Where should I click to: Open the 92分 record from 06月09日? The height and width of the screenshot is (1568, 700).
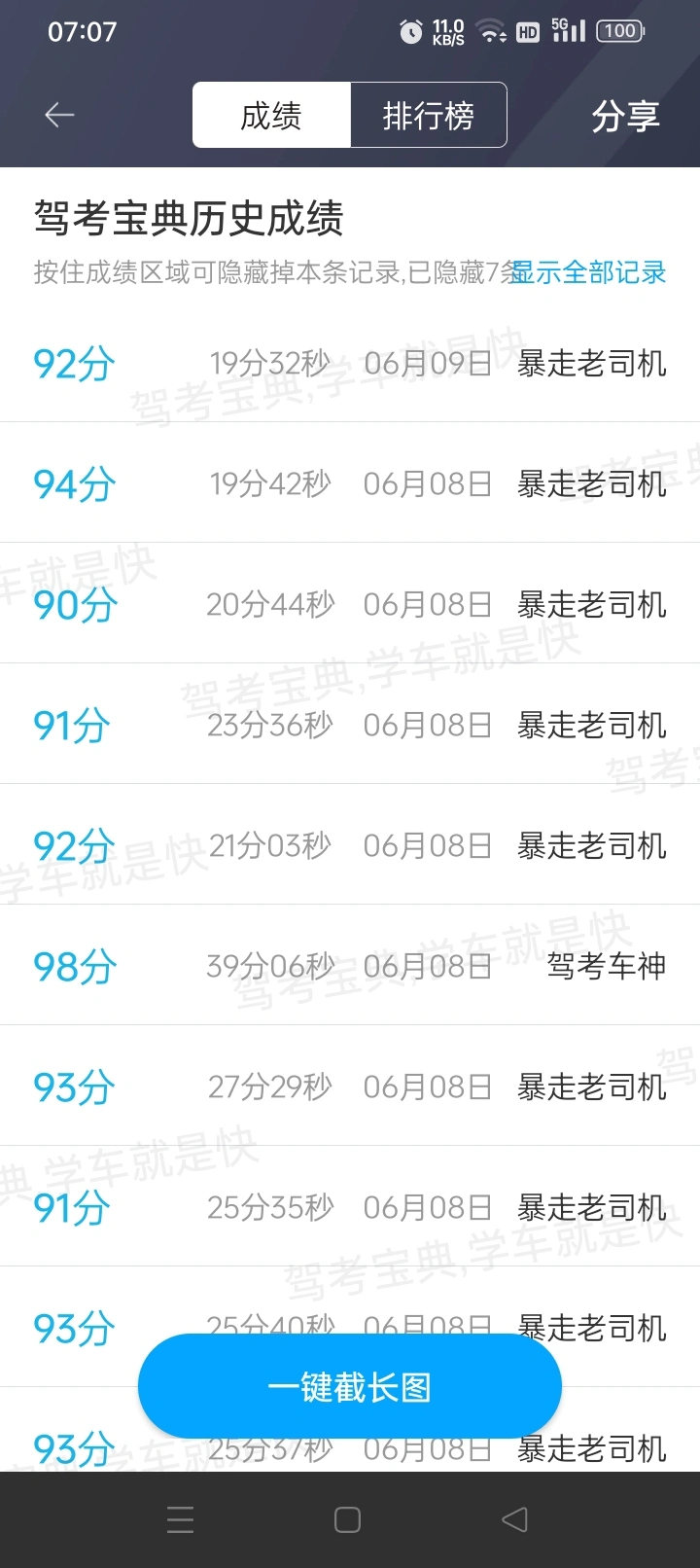coord(350,363)
